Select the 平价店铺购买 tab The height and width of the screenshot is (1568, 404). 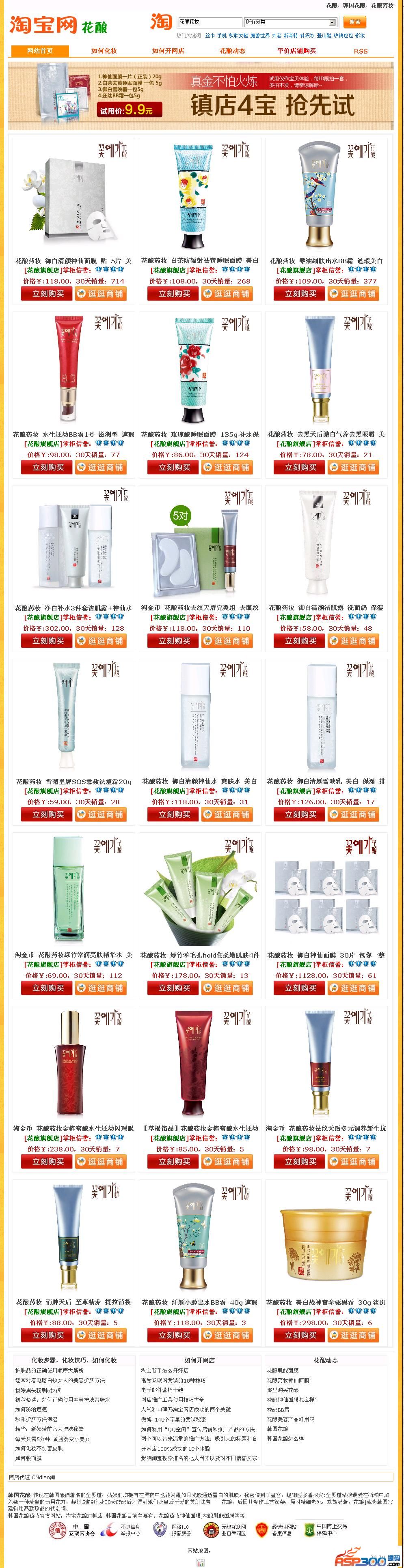297,51
